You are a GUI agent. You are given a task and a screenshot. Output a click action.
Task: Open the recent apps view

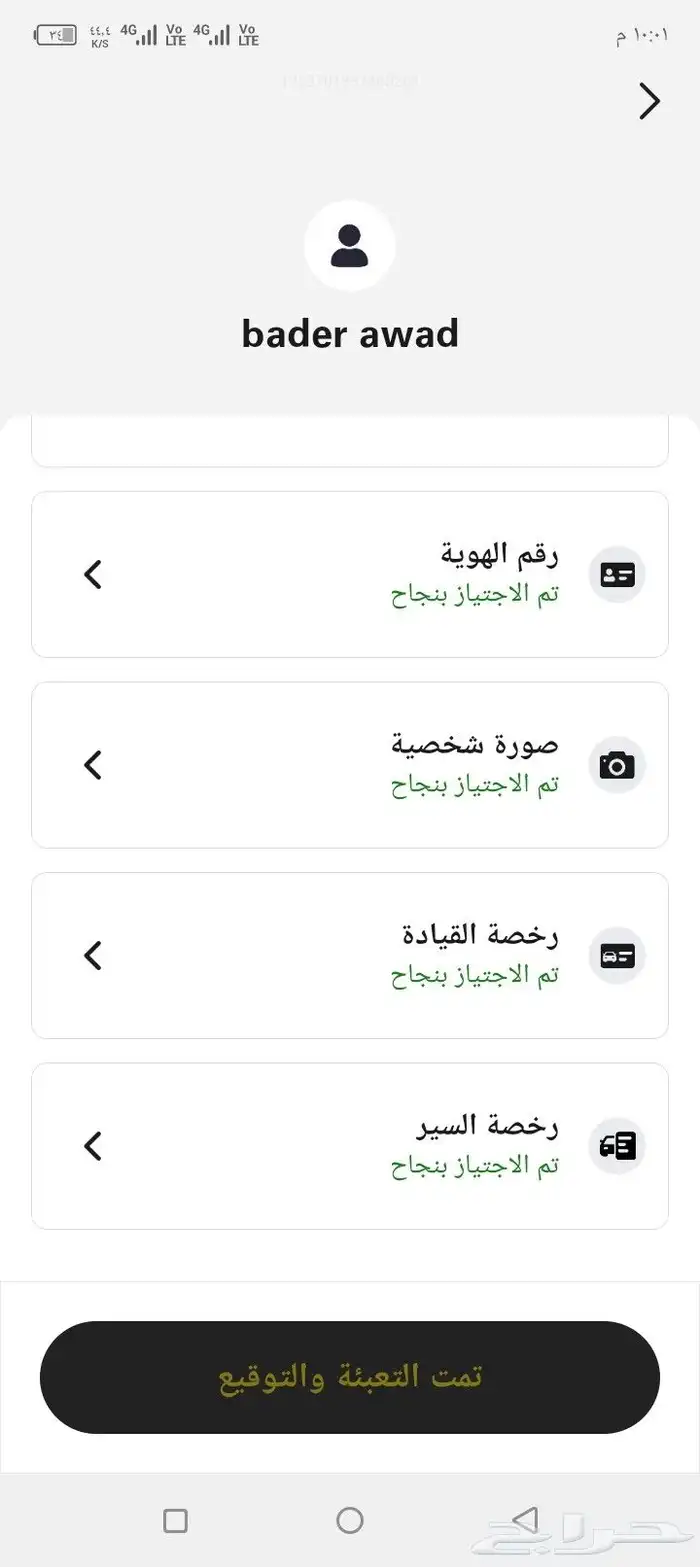pyautogui.click(x=175, y=1521)
